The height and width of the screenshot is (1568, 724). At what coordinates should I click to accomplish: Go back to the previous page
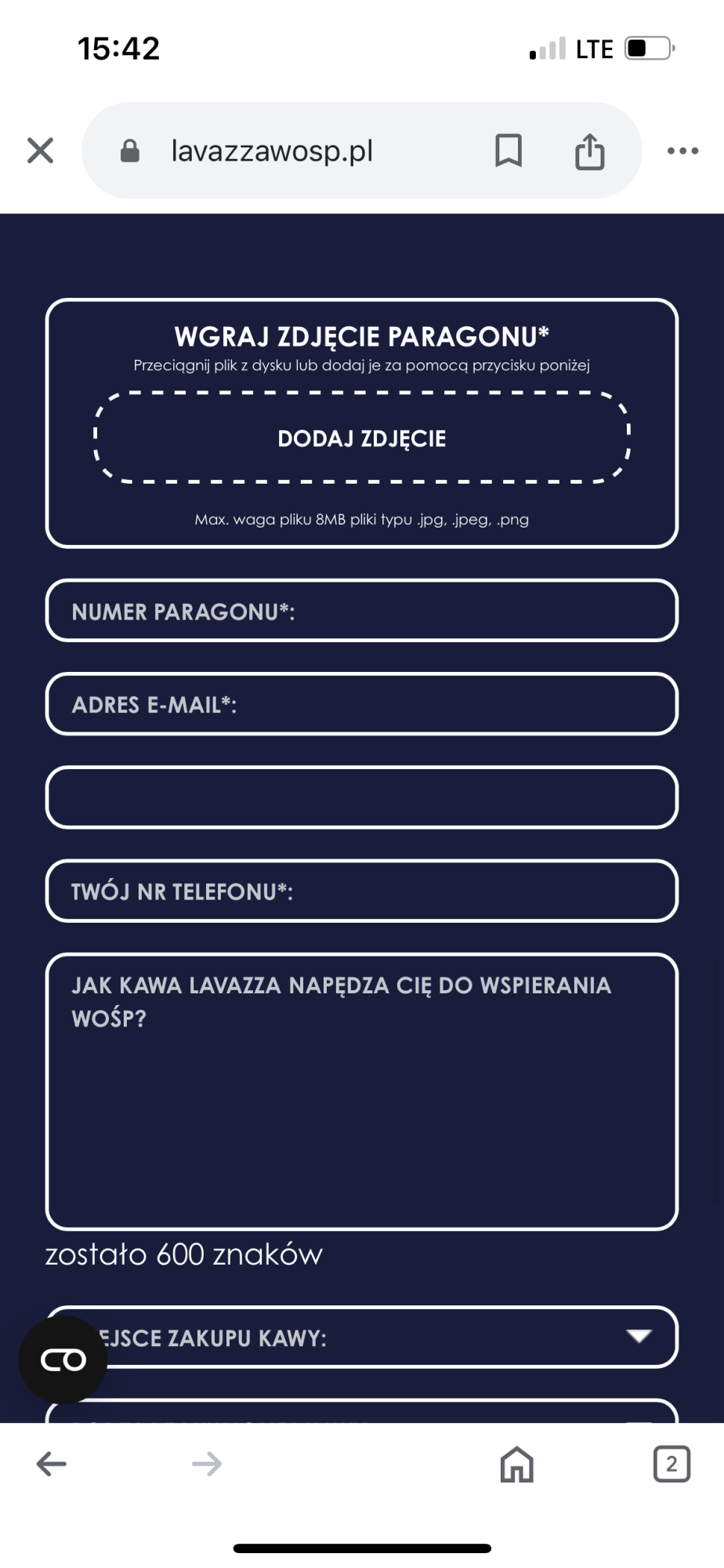(52, 1464)
